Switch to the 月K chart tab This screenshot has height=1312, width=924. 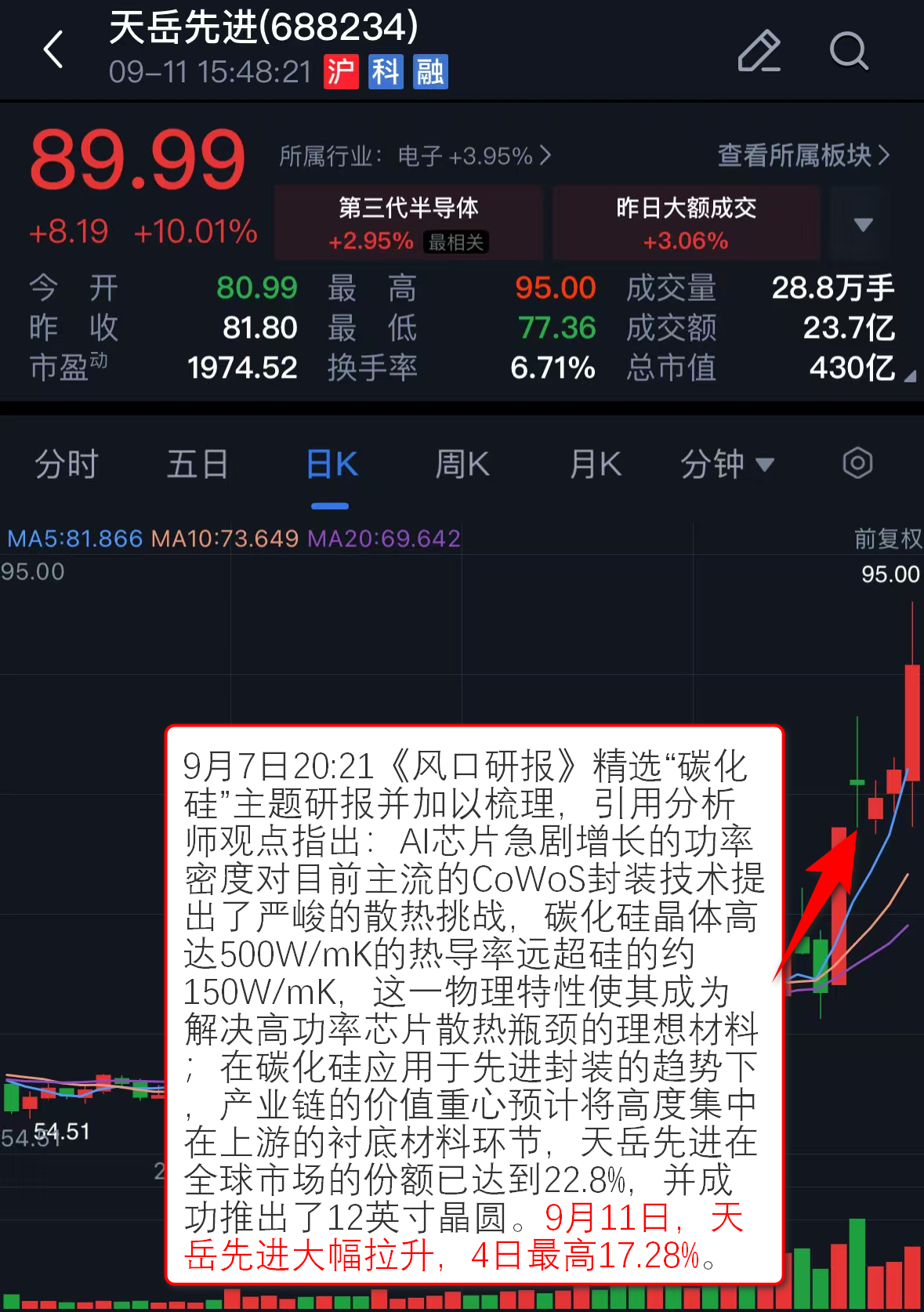pyautogui.click(x=596, y=464)
